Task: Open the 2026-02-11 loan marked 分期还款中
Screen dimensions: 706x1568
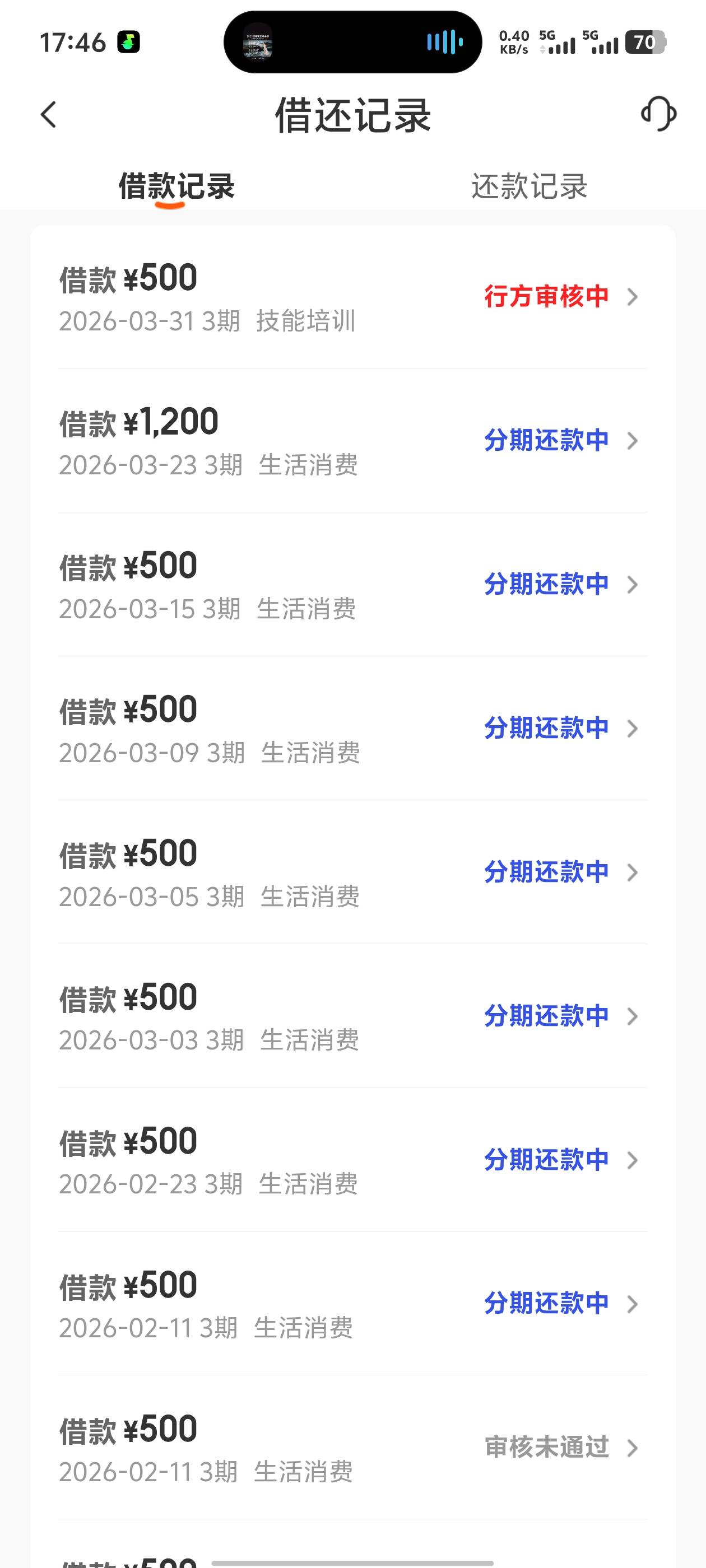Action: pos(352,1304)
